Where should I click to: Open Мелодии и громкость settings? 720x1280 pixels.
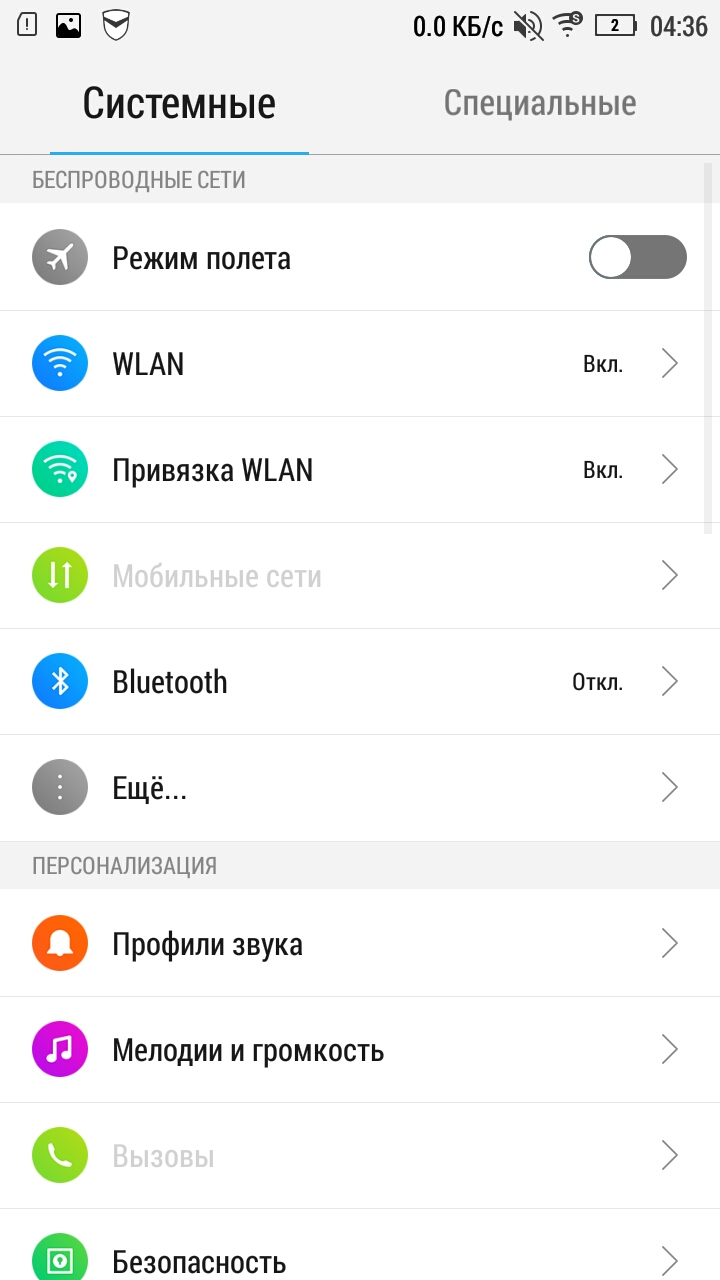(360, 1050)
